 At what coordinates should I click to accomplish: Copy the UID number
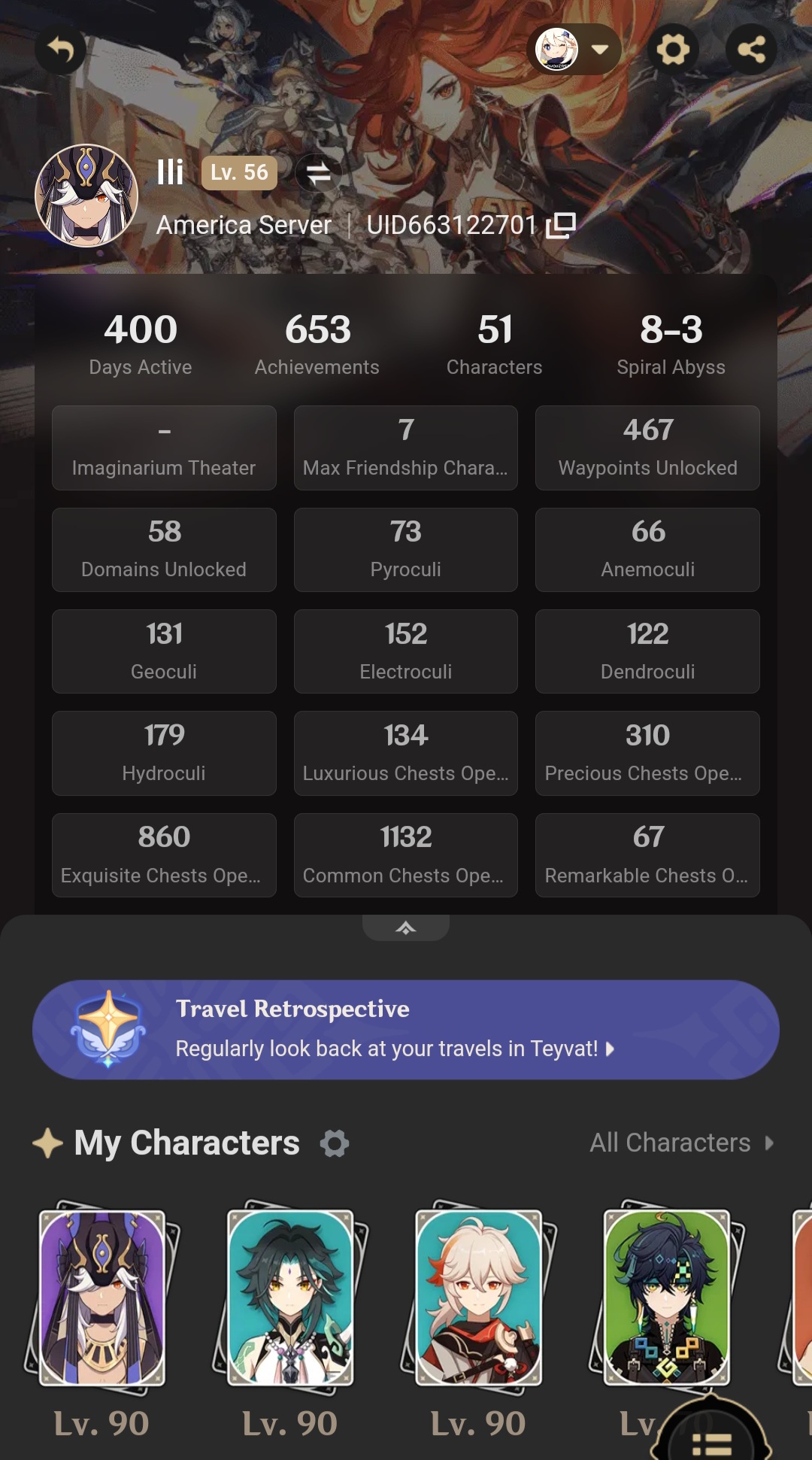tap(561, 225)
